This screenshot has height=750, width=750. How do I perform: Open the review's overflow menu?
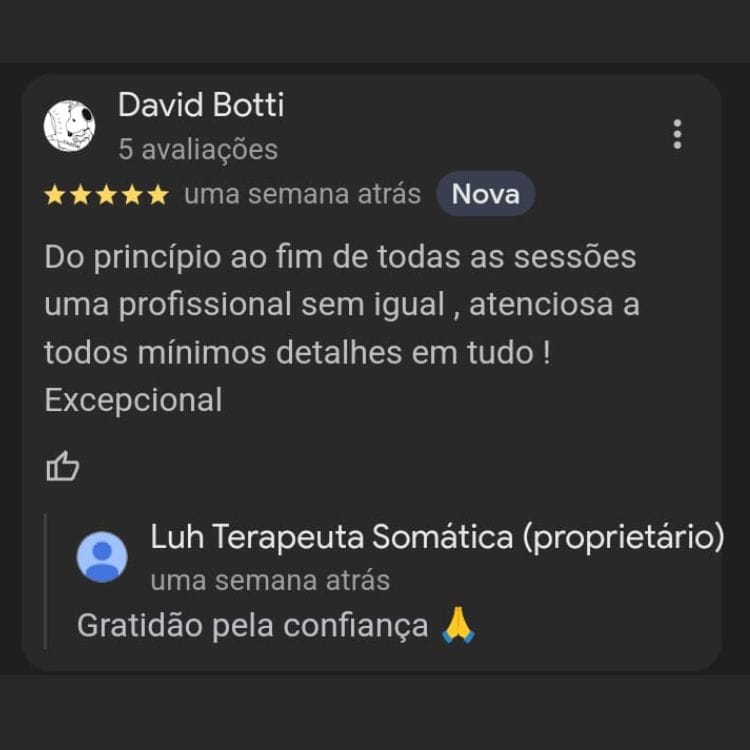point(677,134)
